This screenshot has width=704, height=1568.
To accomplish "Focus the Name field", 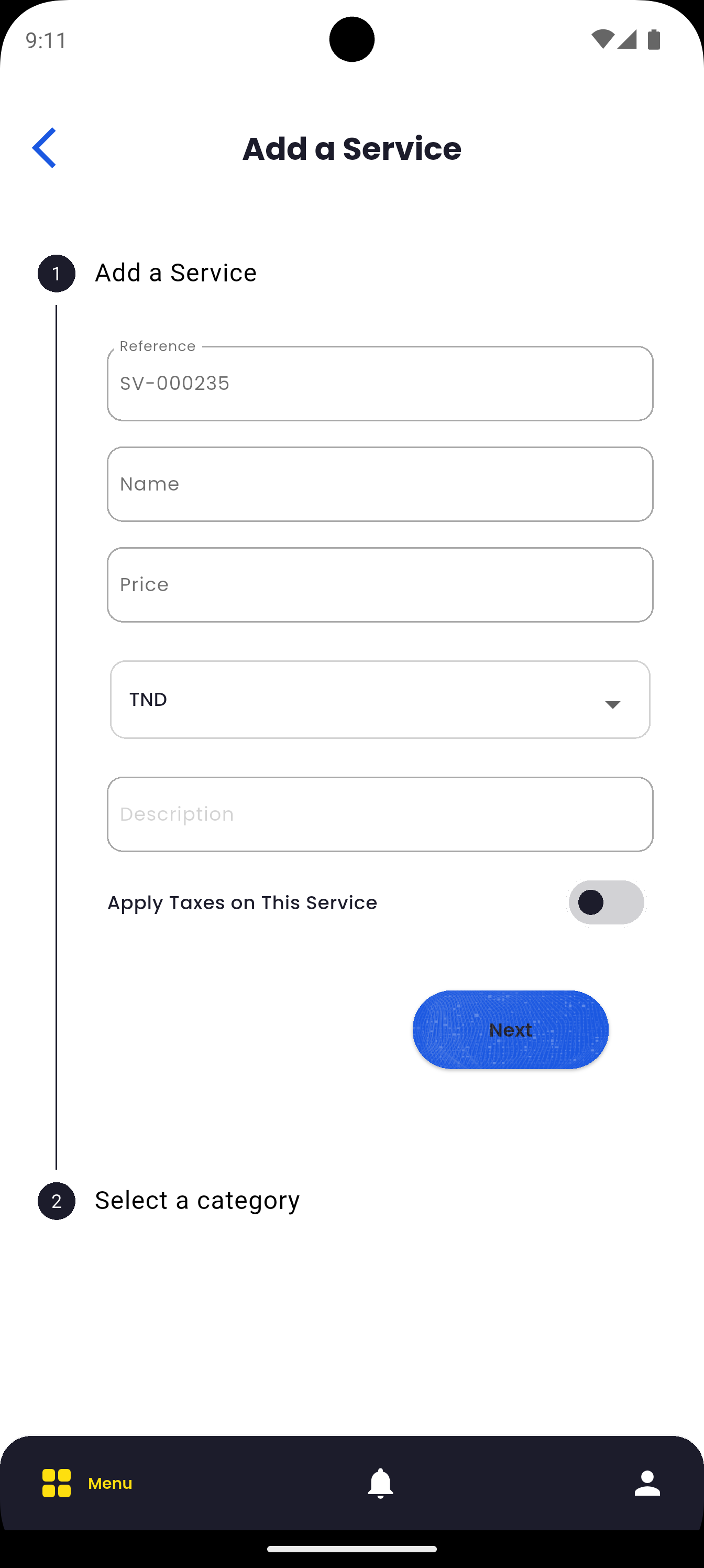I will [x=380, y=485].
